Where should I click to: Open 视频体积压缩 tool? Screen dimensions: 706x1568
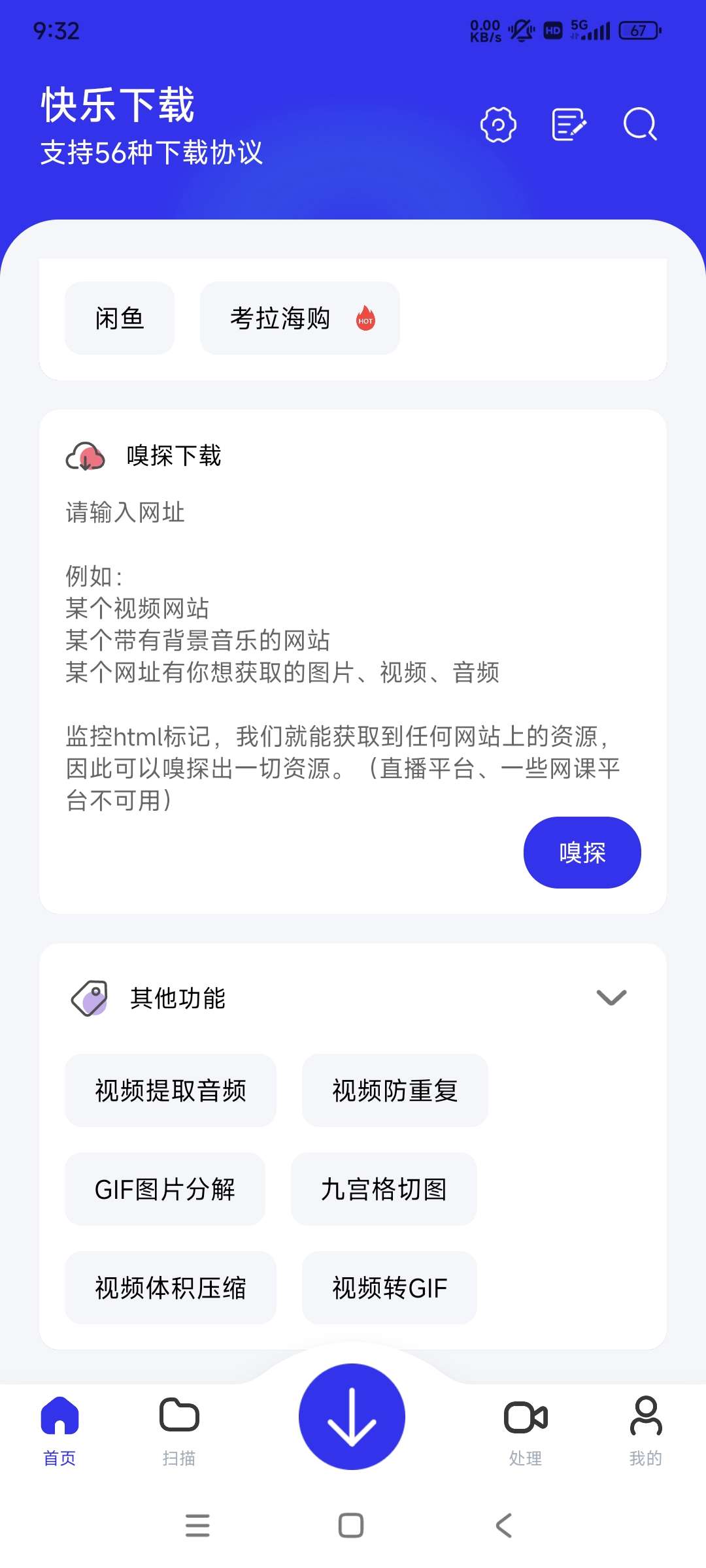(x=170, y=1288)
